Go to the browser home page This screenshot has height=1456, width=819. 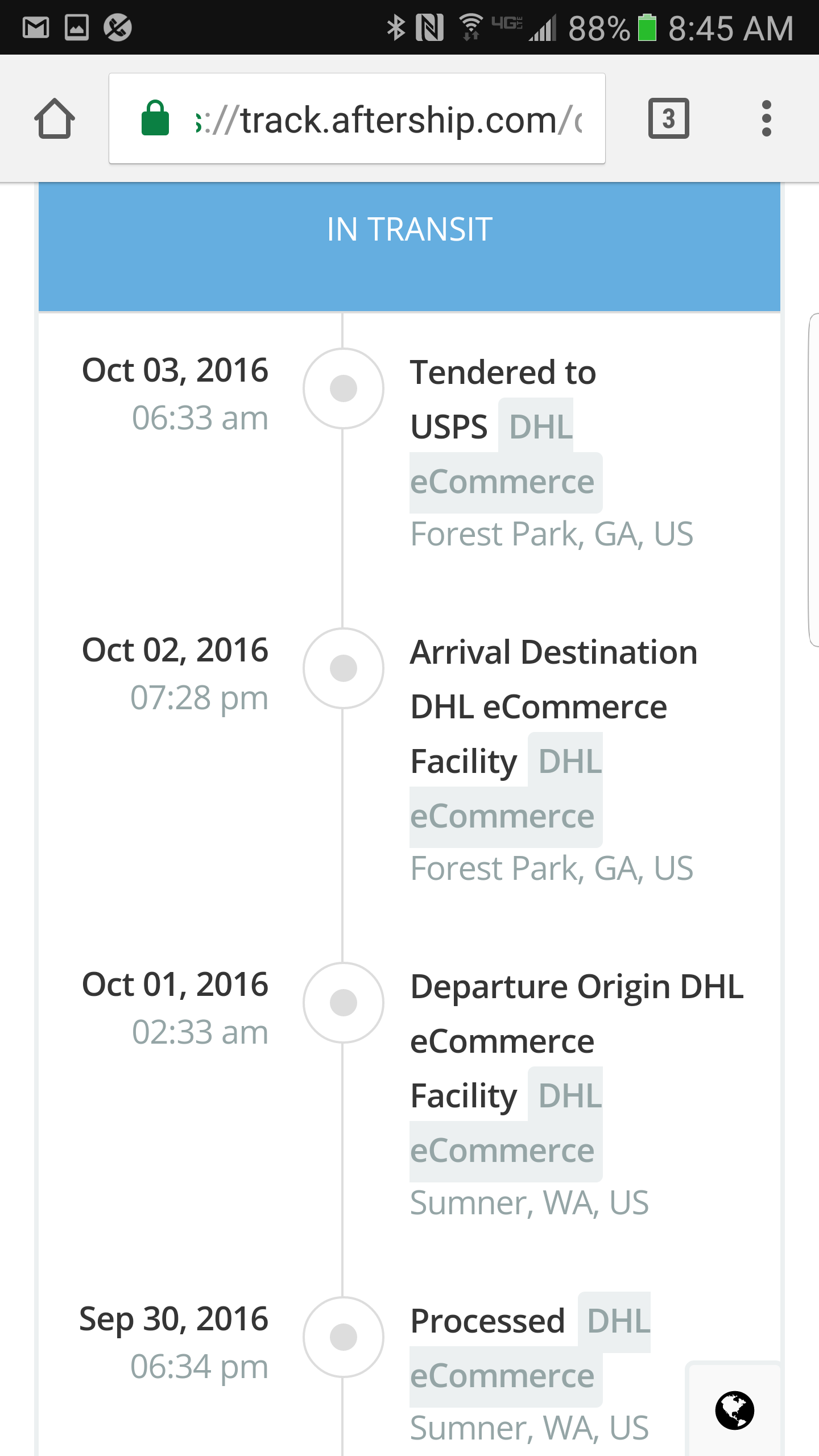[x=55, y=118]
